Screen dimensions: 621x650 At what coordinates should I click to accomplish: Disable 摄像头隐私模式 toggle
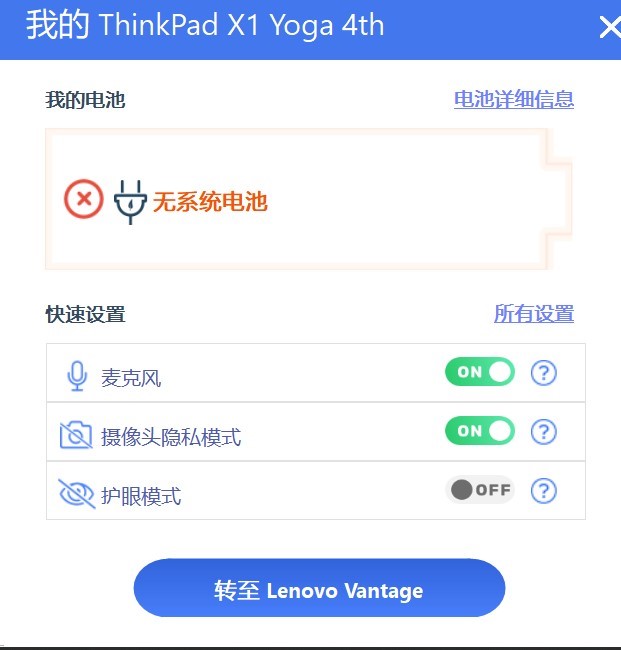(480, 431)
